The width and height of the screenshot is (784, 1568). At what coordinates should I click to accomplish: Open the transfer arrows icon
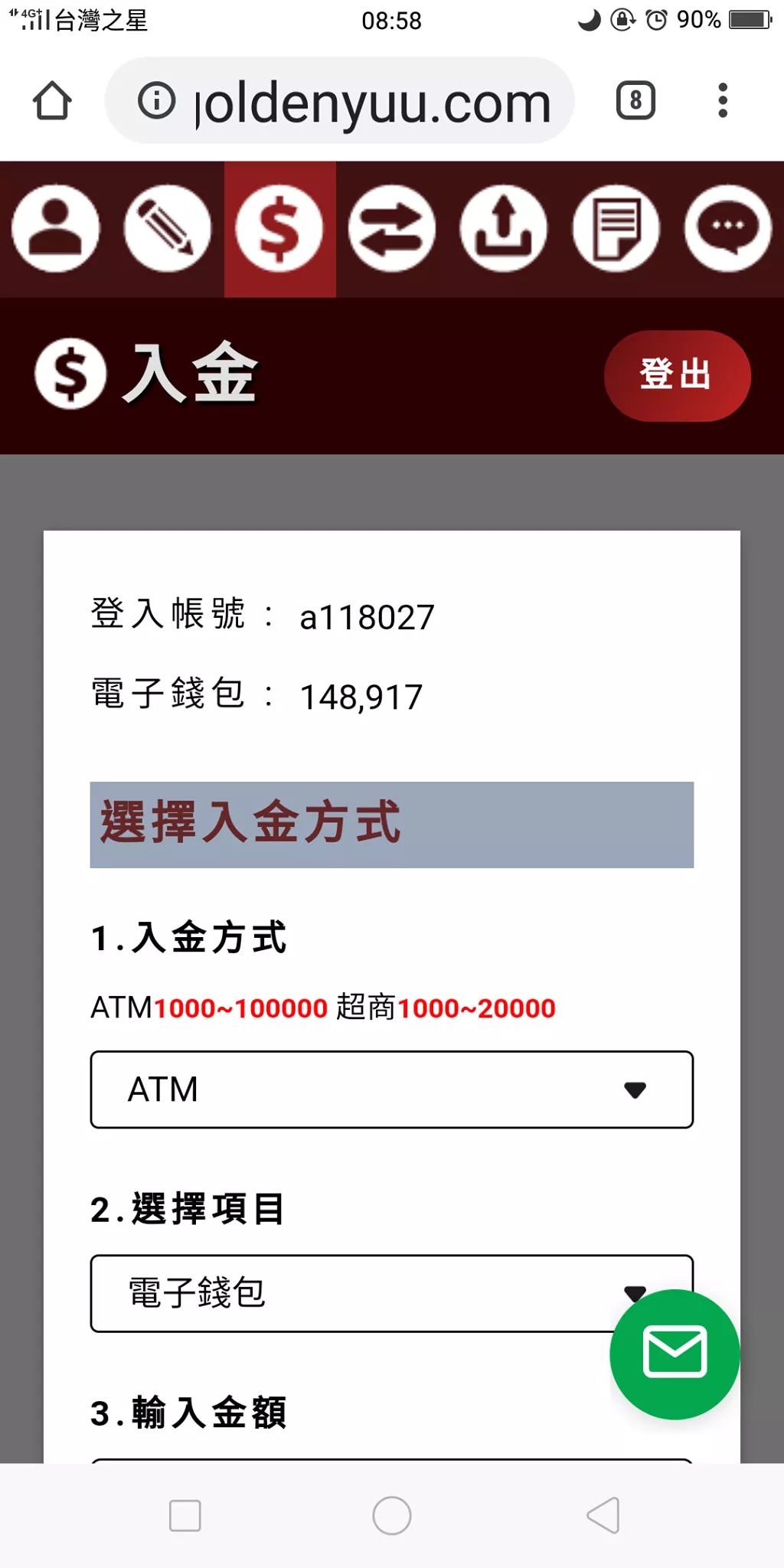pyautogui.click(x=392, y=228)
